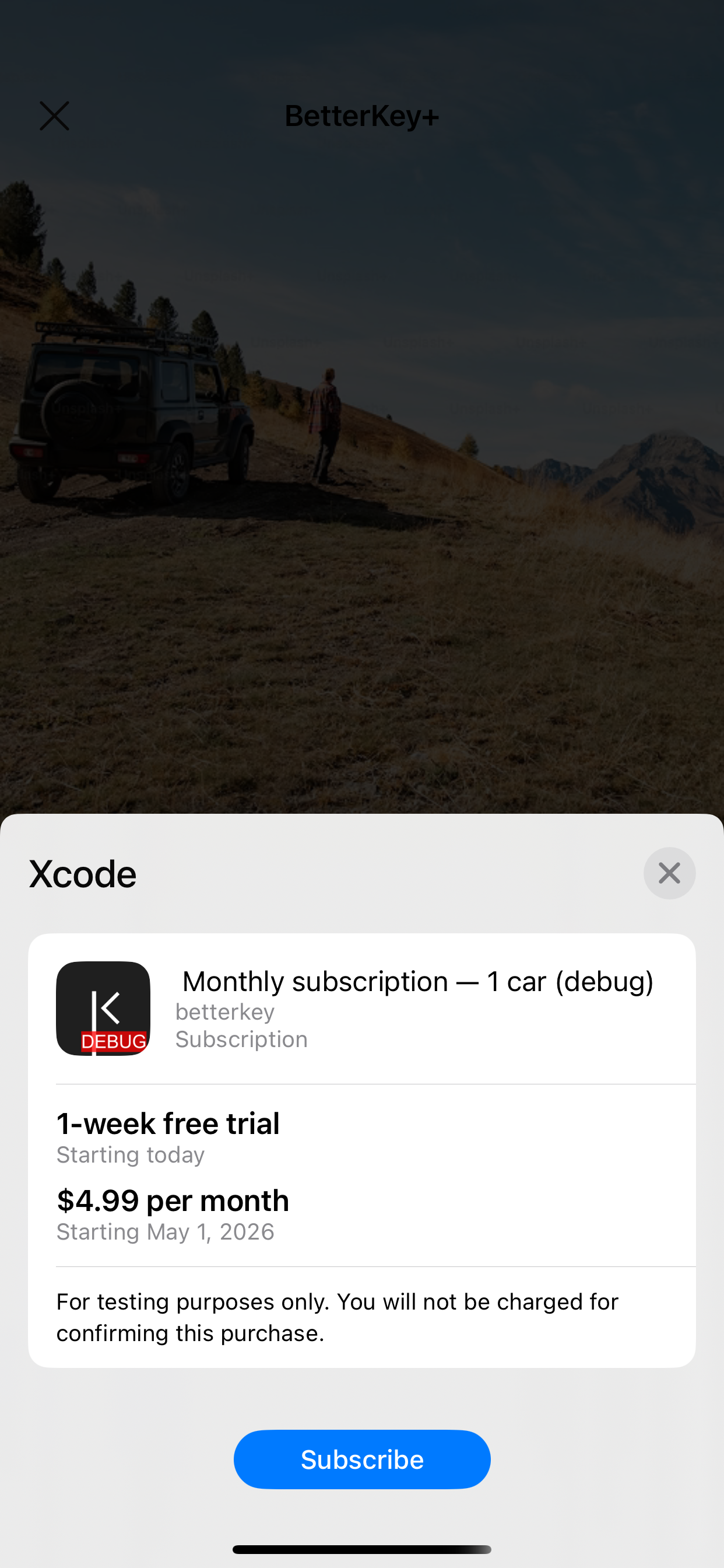This screenshot has height=1568, width=724.
Task: Tap the betterkey developer name
Action: [224, 1011]
